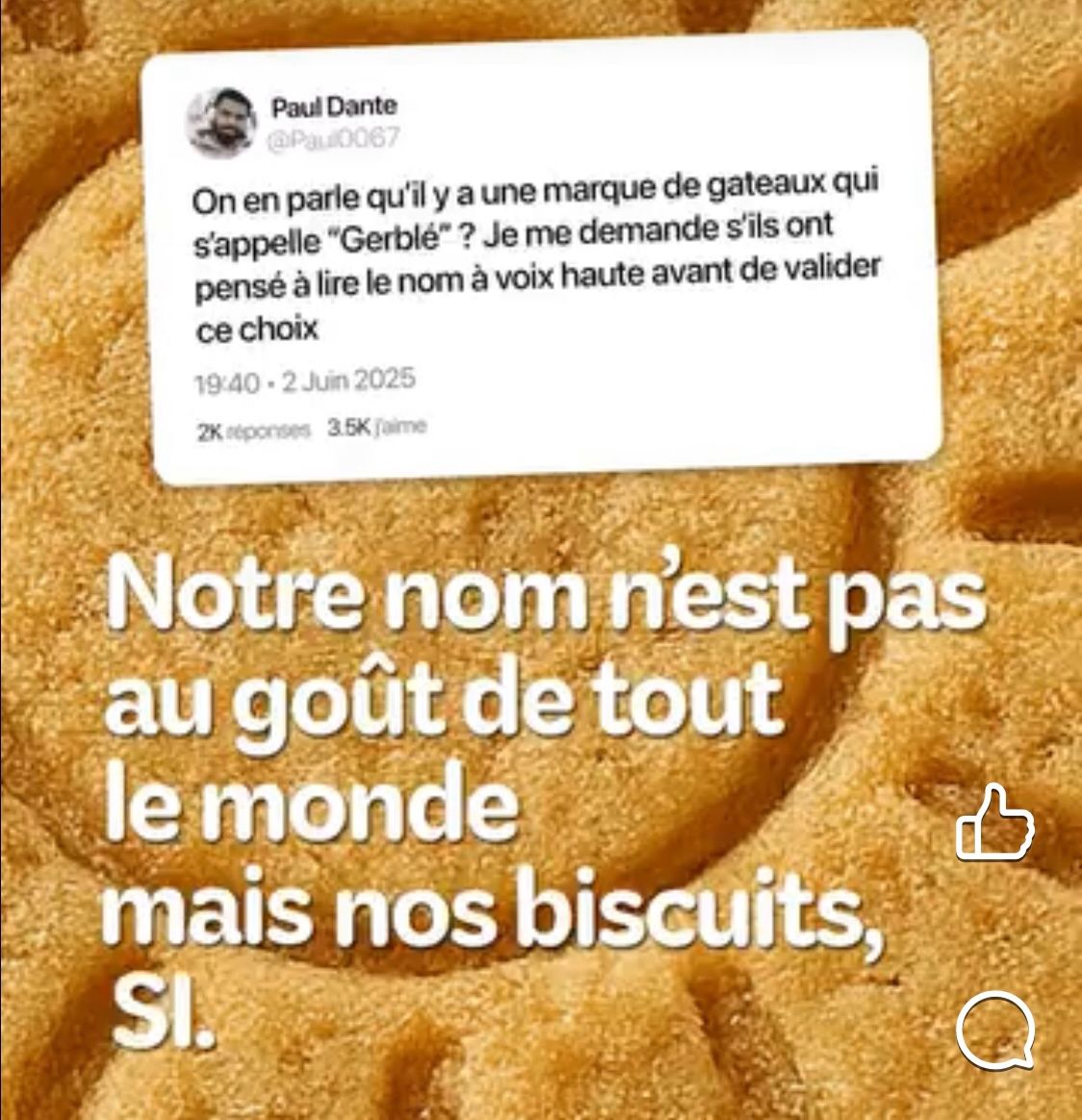This screenshot has height=1120, width=1082.
Task: Like this Gerblé biscuits post
Action: 994,824
